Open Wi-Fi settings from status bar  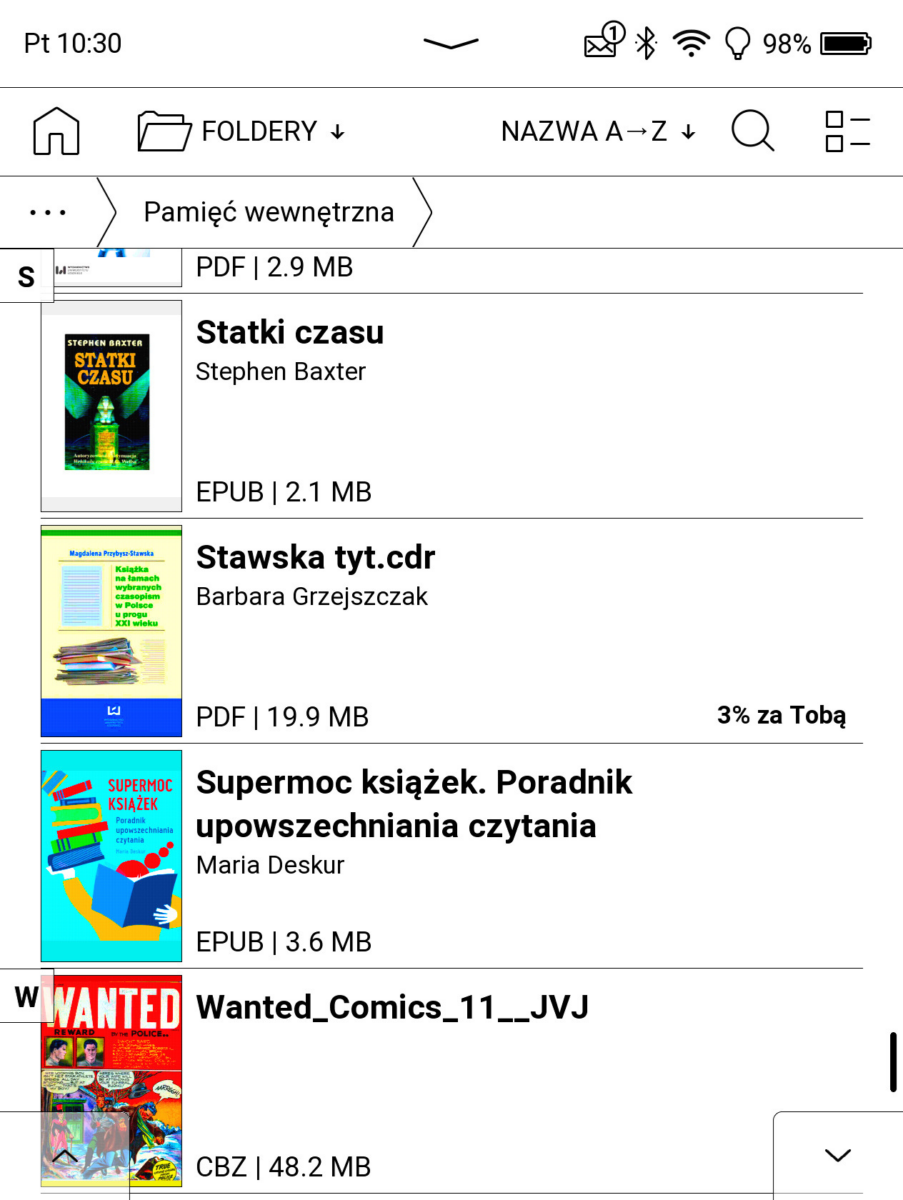(x=691, y=43)
